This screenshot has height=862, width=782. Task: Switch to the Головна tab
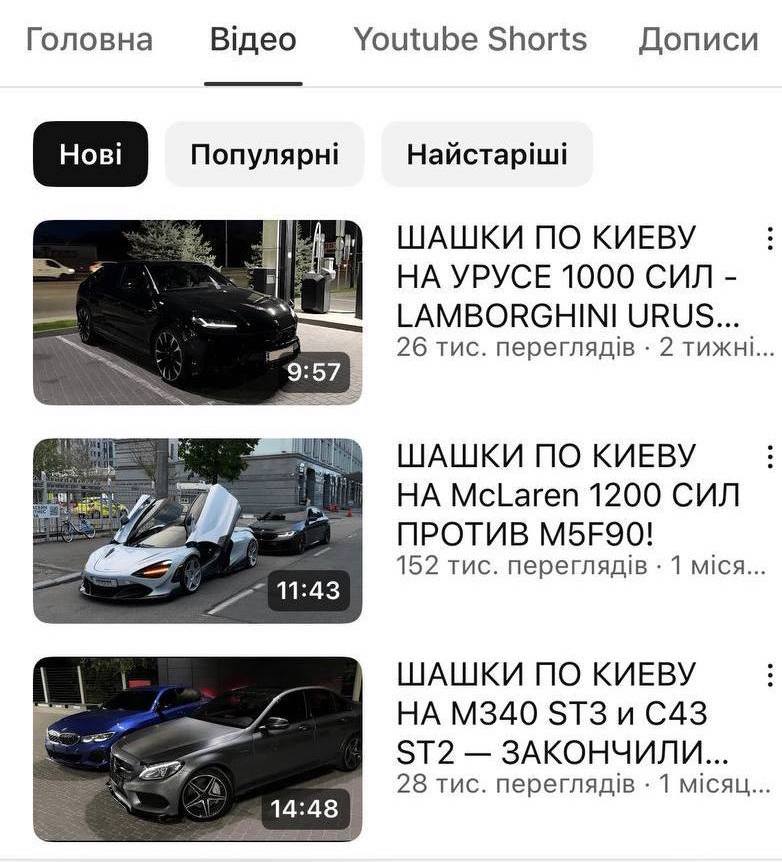[x=89, y=40]
